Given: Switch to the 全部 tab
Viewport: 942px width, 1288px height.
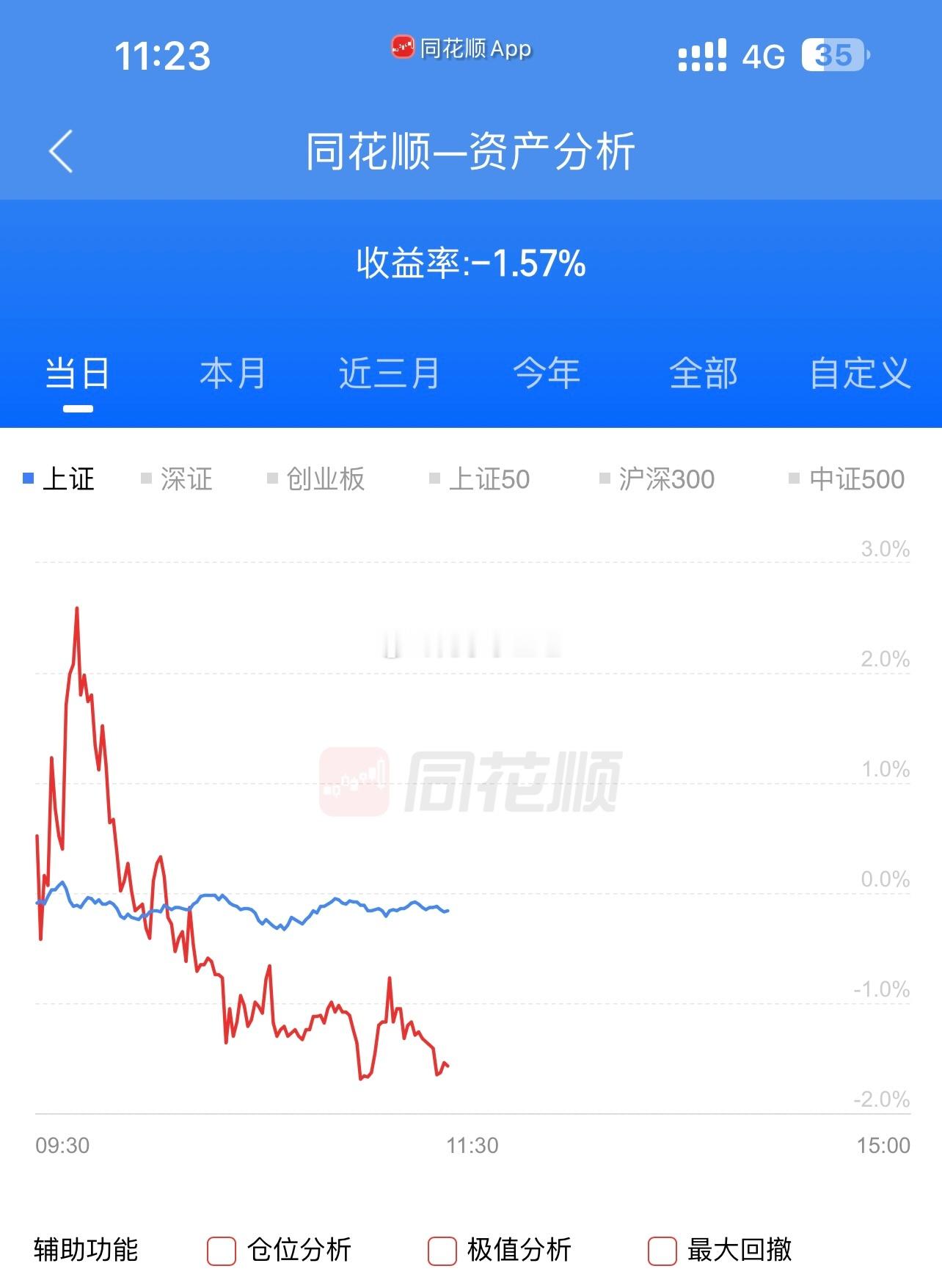Looking at the screenshot, I should pos(706,374).
